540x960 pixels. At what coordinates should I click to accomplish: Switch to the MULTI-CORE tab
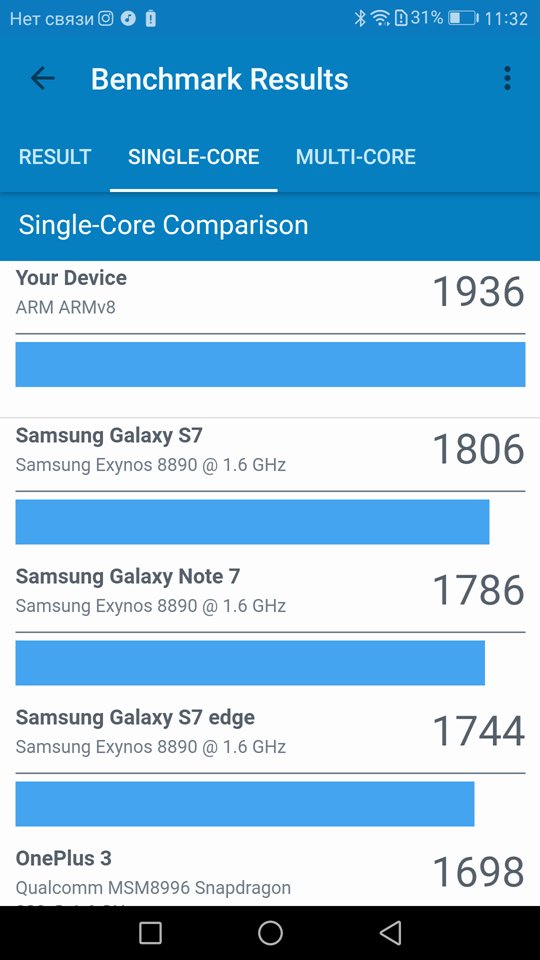pos(356,157)
